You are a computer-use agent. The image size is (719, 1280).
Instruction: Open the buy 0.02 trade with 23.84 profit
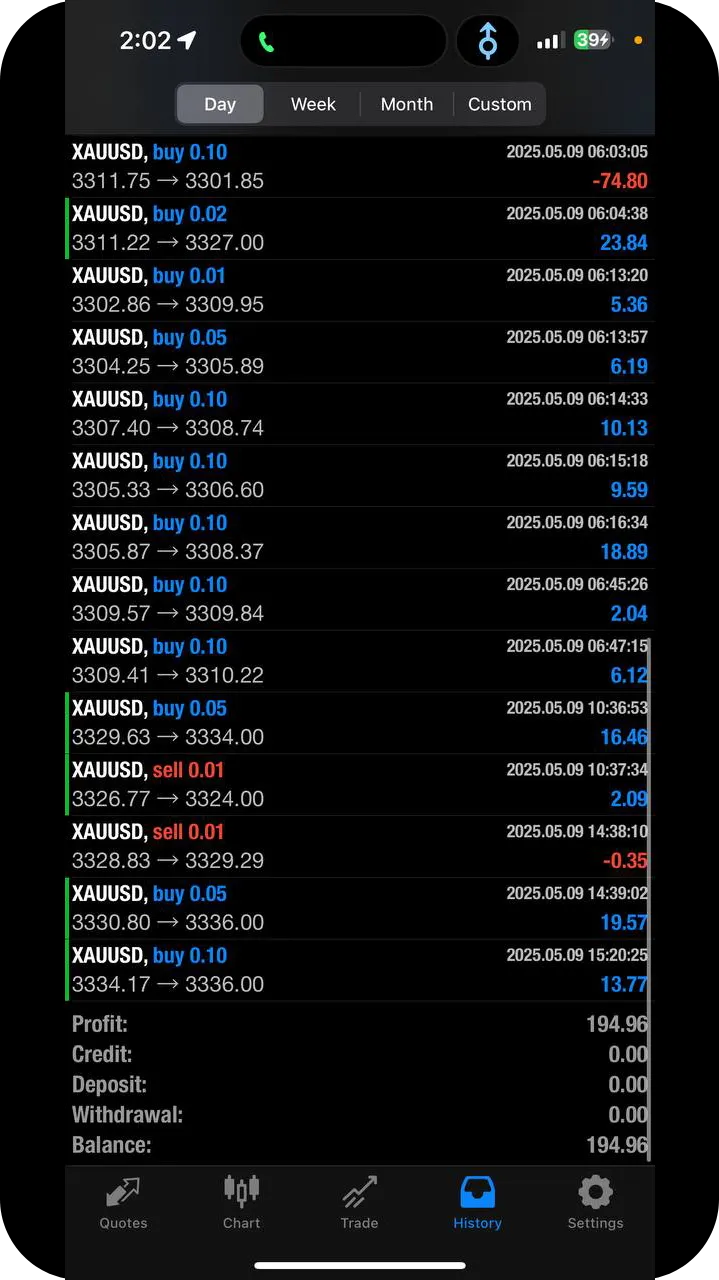point(360,229)
